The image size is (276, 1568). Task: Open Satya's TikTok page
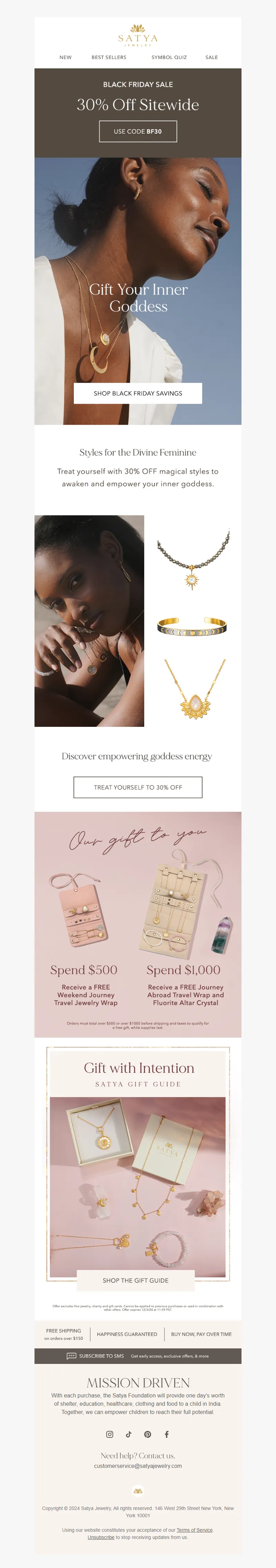(x=128, y=1434)
